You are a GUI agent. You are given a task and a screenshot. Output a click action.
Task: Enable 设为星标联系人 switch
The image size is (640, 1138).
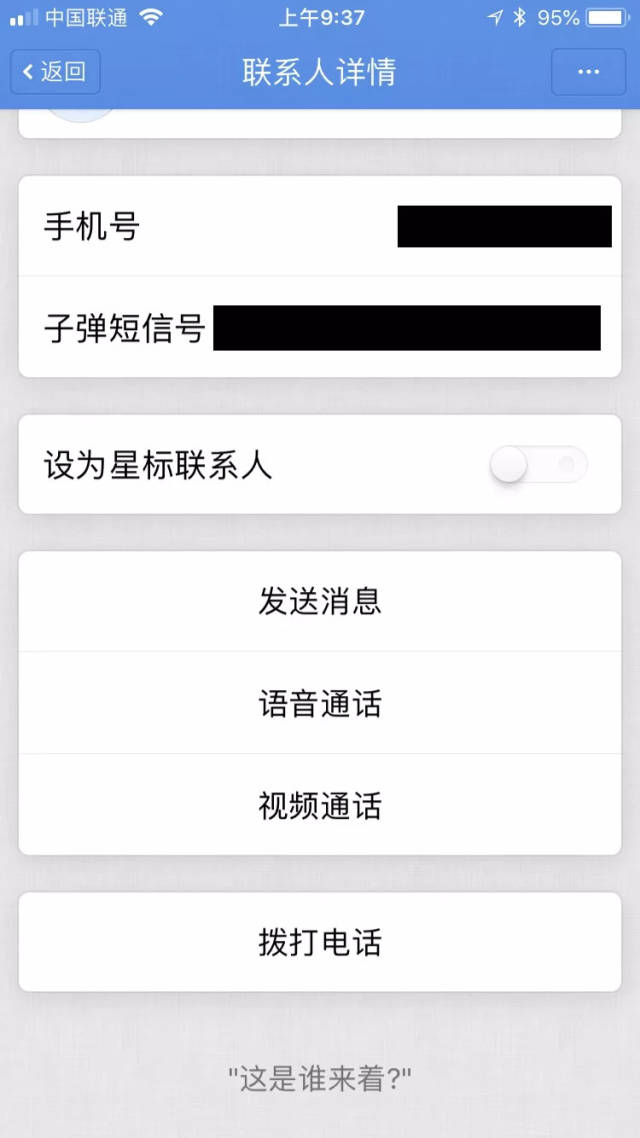(538, 465)
